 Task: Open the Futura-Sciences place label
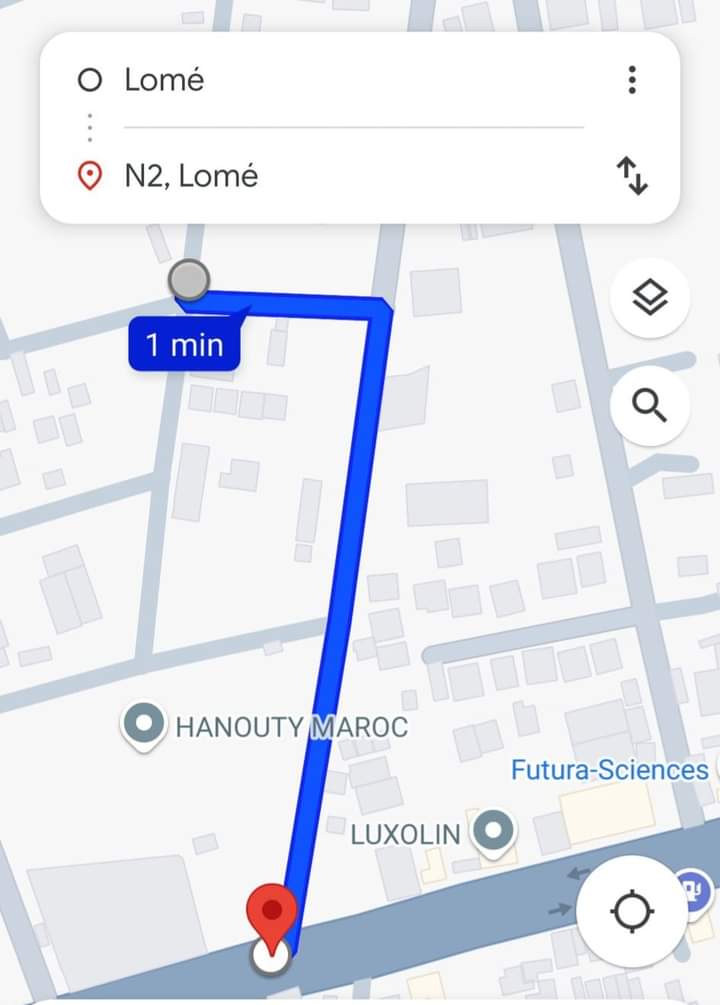tap(609, 770)
